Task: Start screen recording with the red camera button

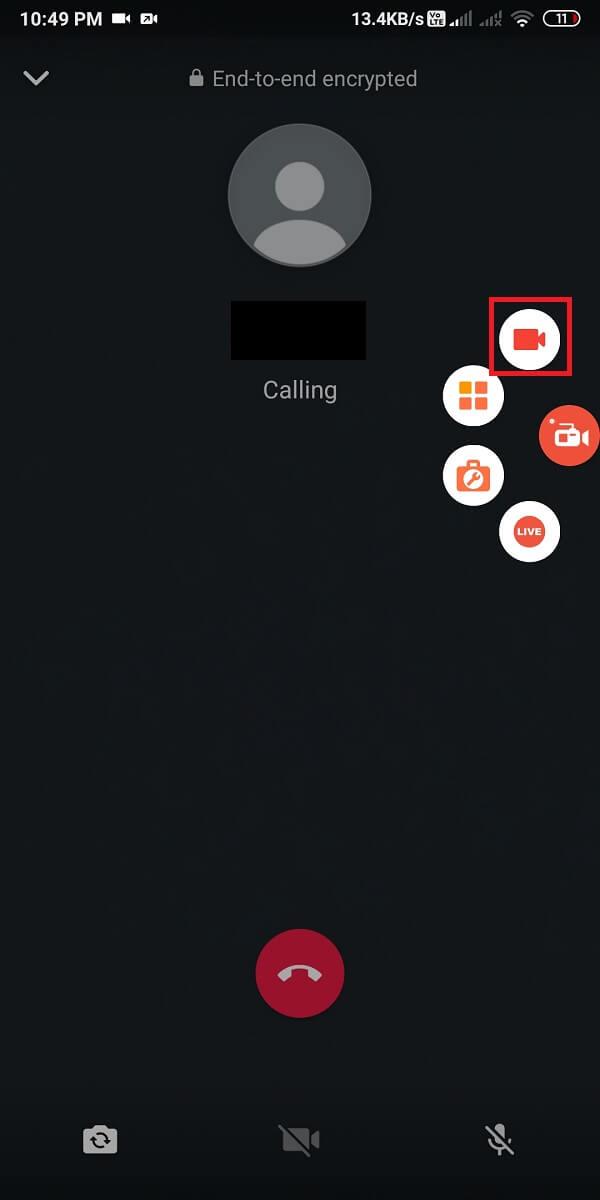Action: click(x=529, y=339)
